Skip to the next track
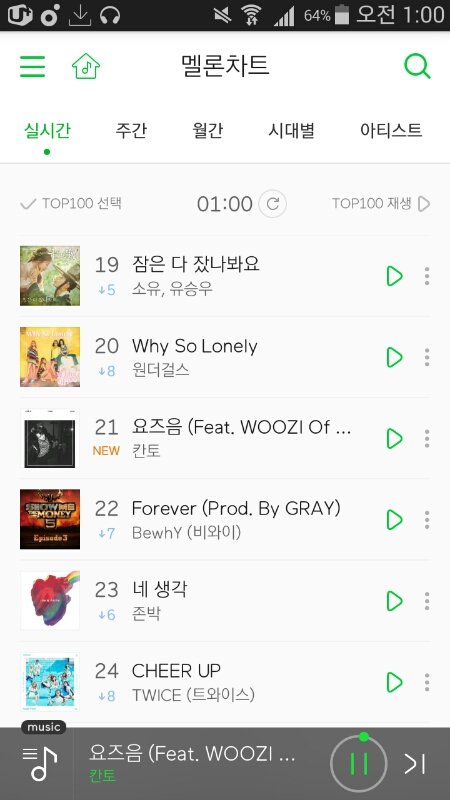450x800 pixels. click(x=415, y=764)
